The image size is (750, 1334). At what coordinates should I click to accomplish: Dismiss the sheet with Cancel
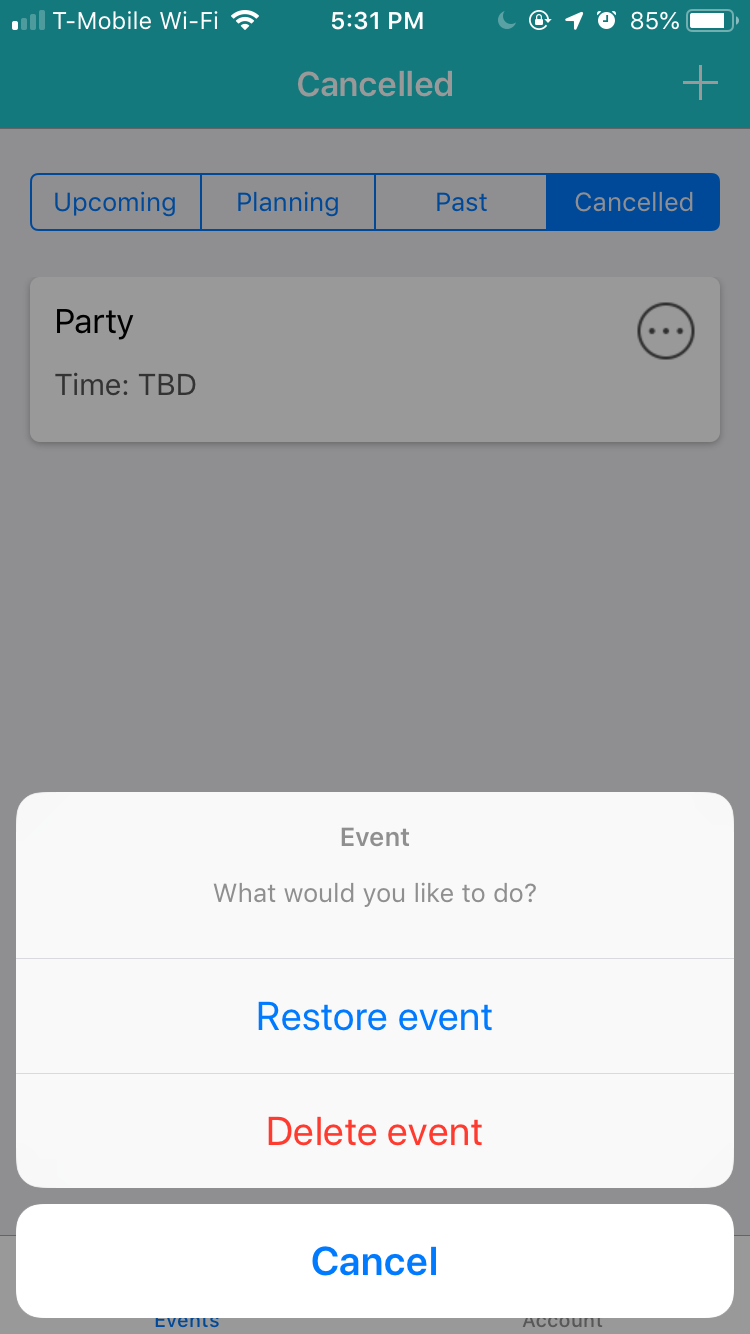375,1261
